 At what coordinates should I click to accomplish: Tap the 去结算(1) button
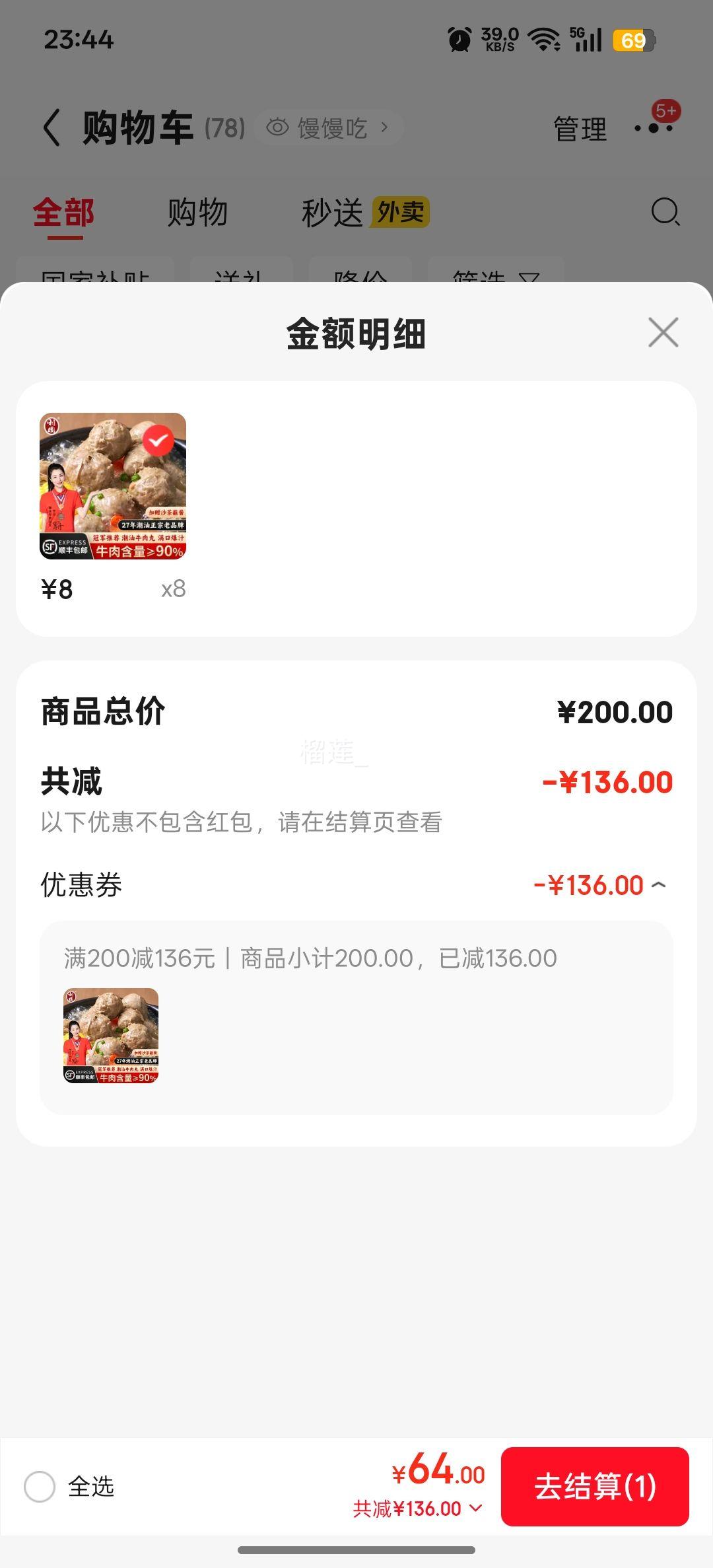pyautogui.click(x=595, y=1488)
